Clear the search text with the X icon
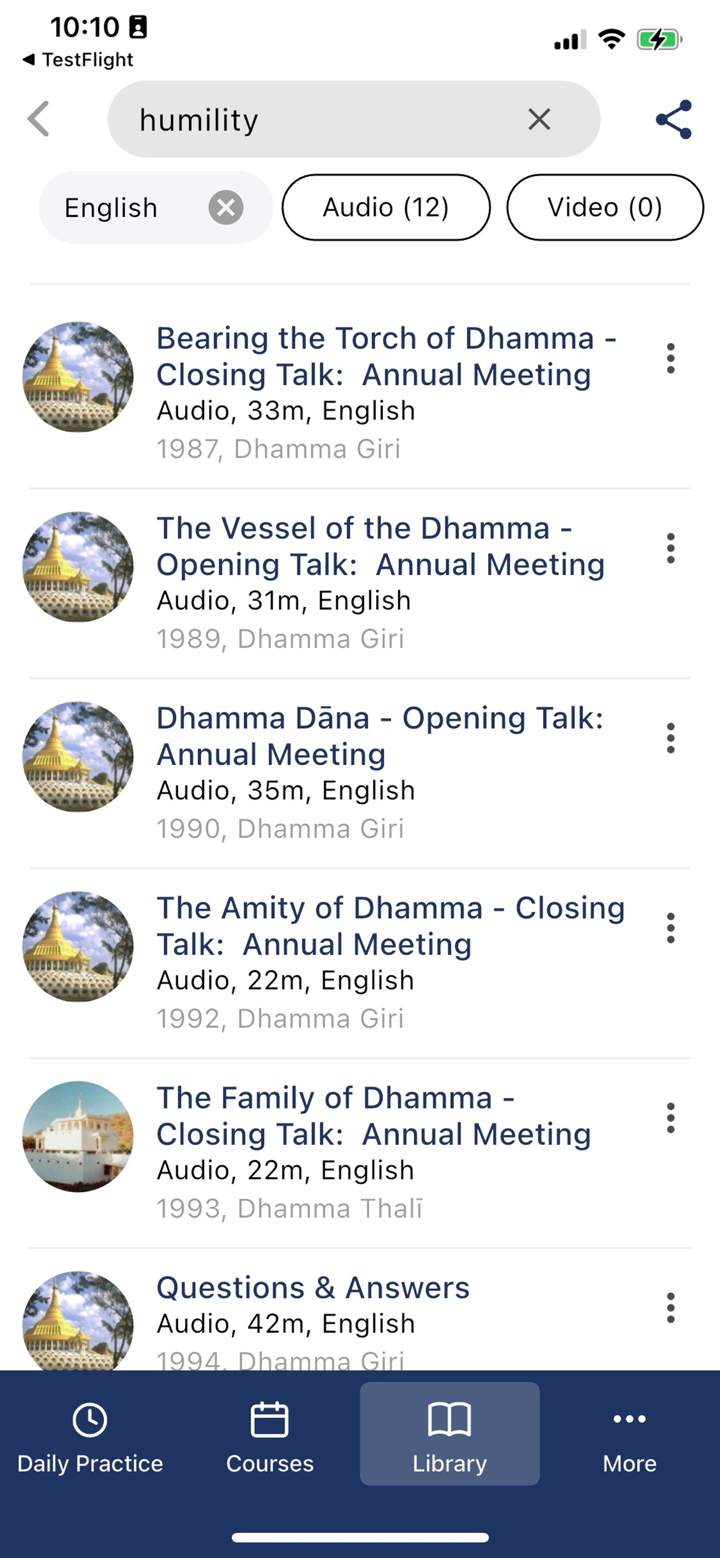Screen dimensions: 720x1558 coord(539,118)
